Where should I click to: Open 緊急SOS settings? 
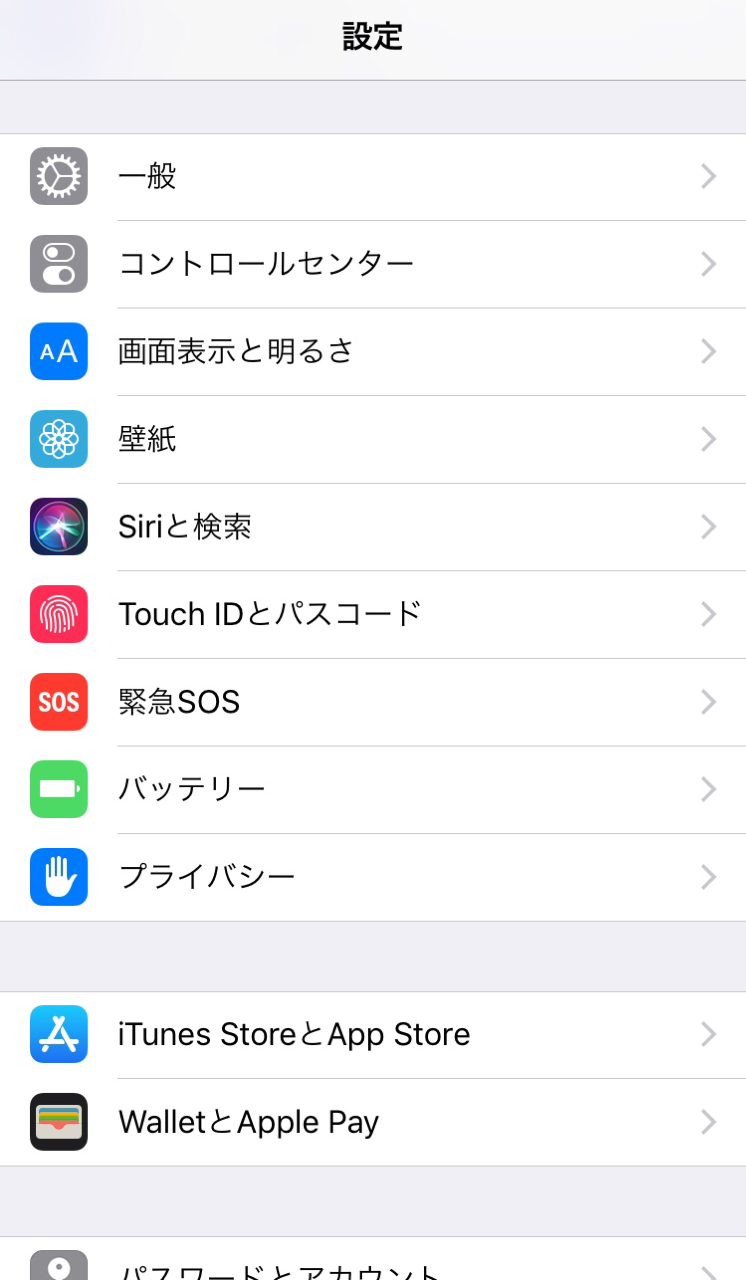(x=373, y=702)
